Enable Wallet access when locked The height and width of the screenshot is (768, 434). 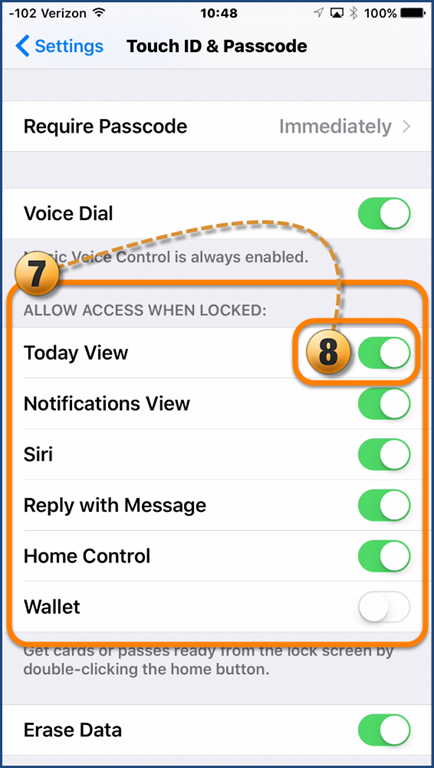(385, 607)
